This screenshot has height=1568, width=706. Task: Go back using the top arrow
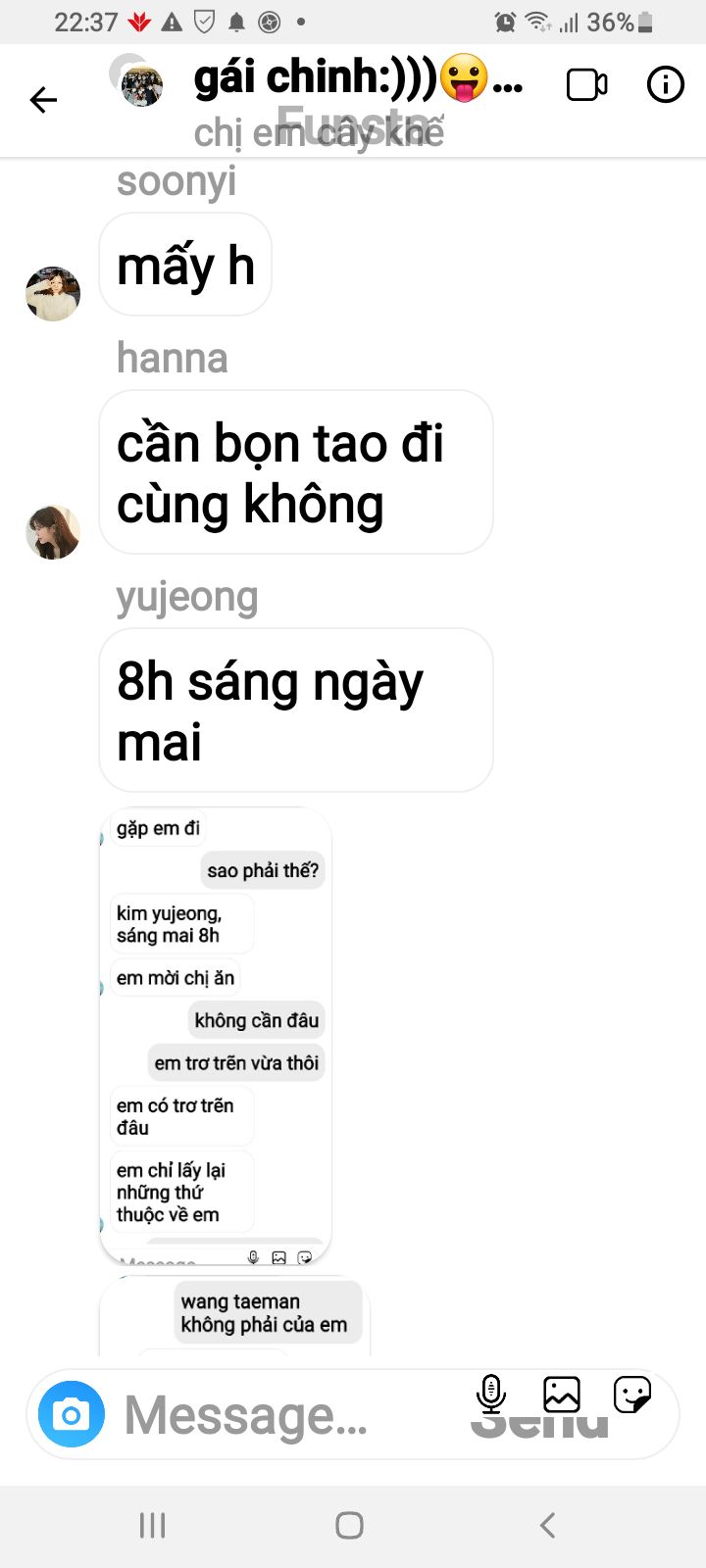click(43, 99)
